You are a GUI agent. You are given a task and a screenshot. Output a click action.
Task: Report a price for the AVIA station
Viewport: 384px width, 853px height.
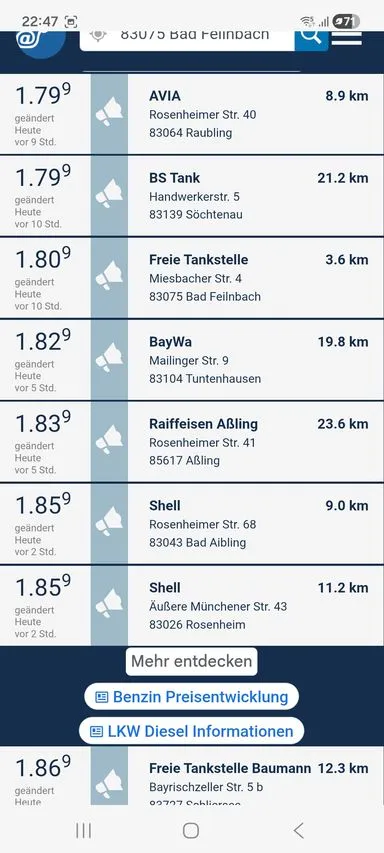pyautogui.click(x=109, y=114)
